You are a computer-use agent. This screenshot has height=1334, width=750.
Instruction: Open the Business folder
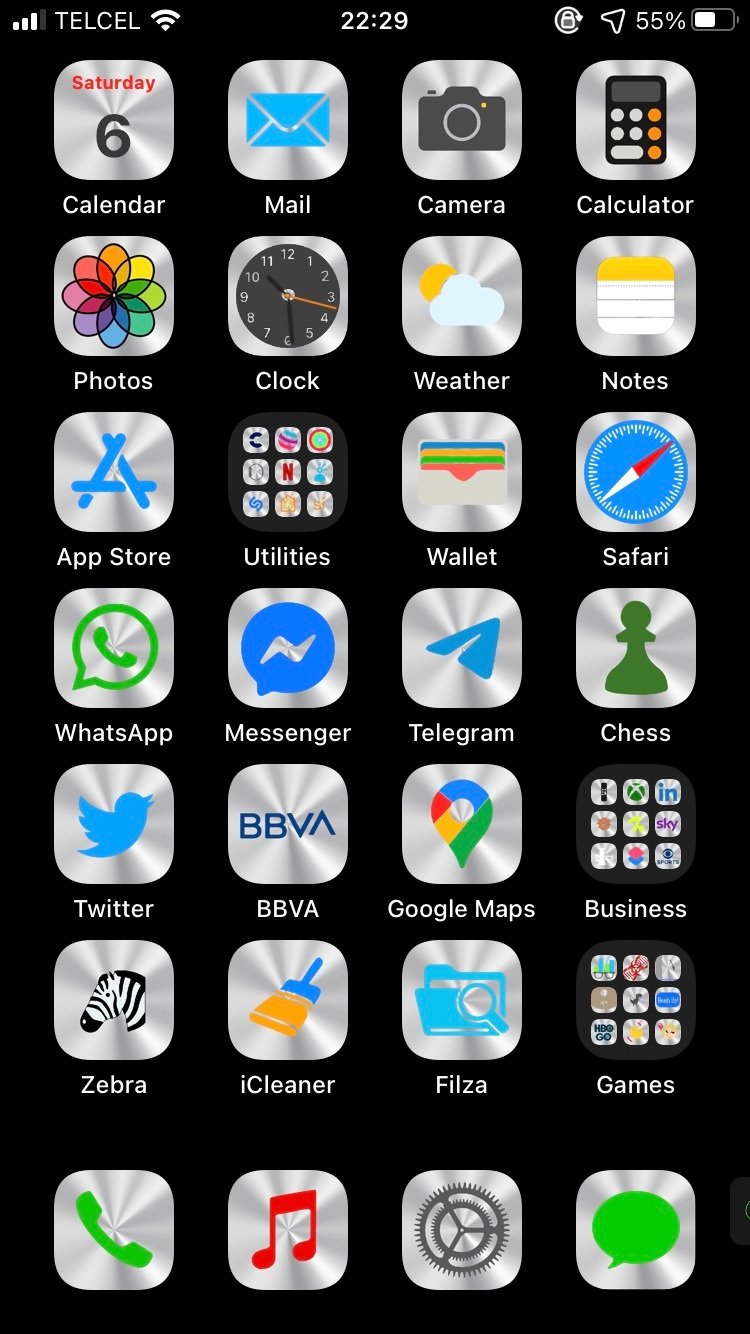pos(635,824)
